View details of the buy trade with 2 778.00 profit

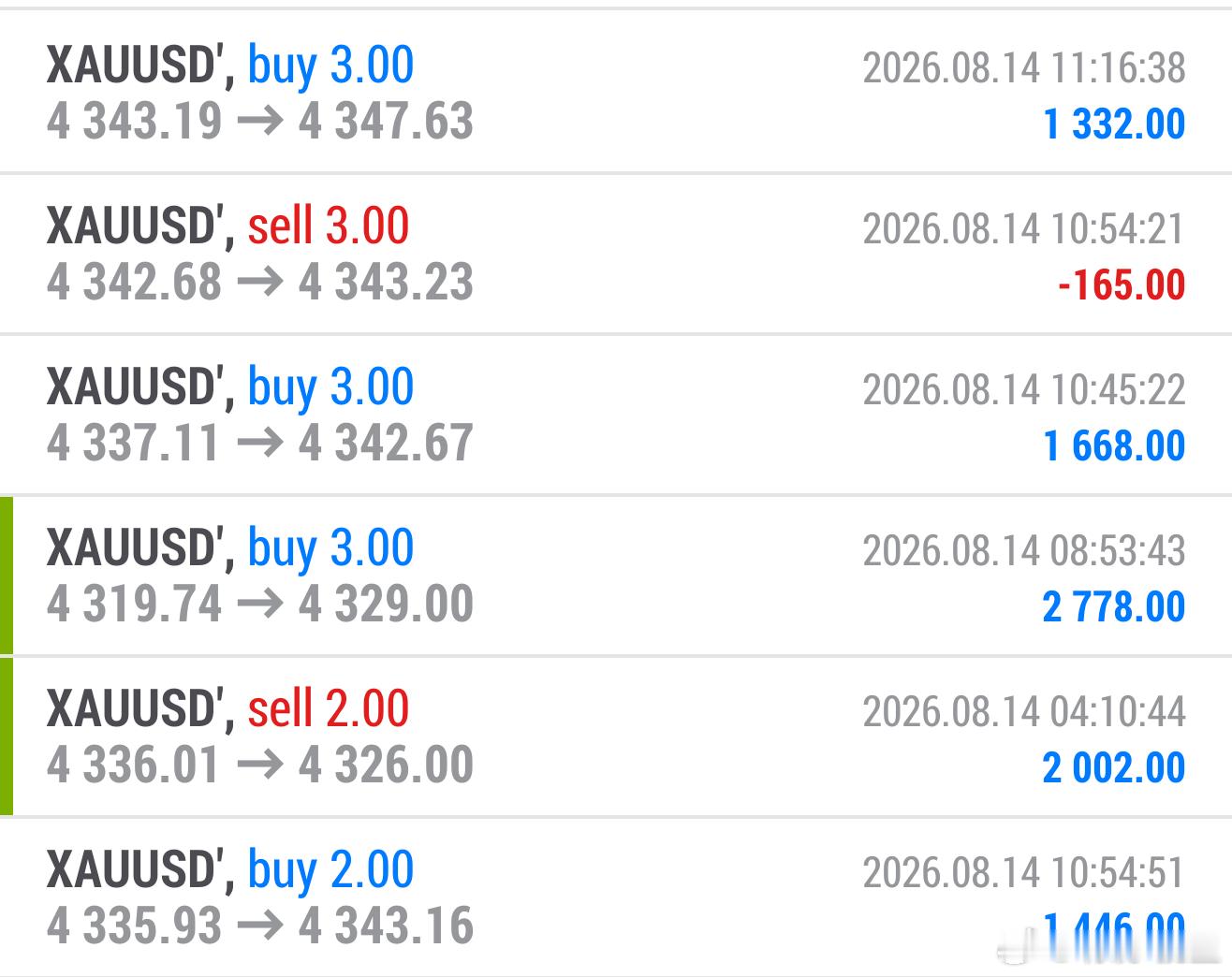(616, 576)
